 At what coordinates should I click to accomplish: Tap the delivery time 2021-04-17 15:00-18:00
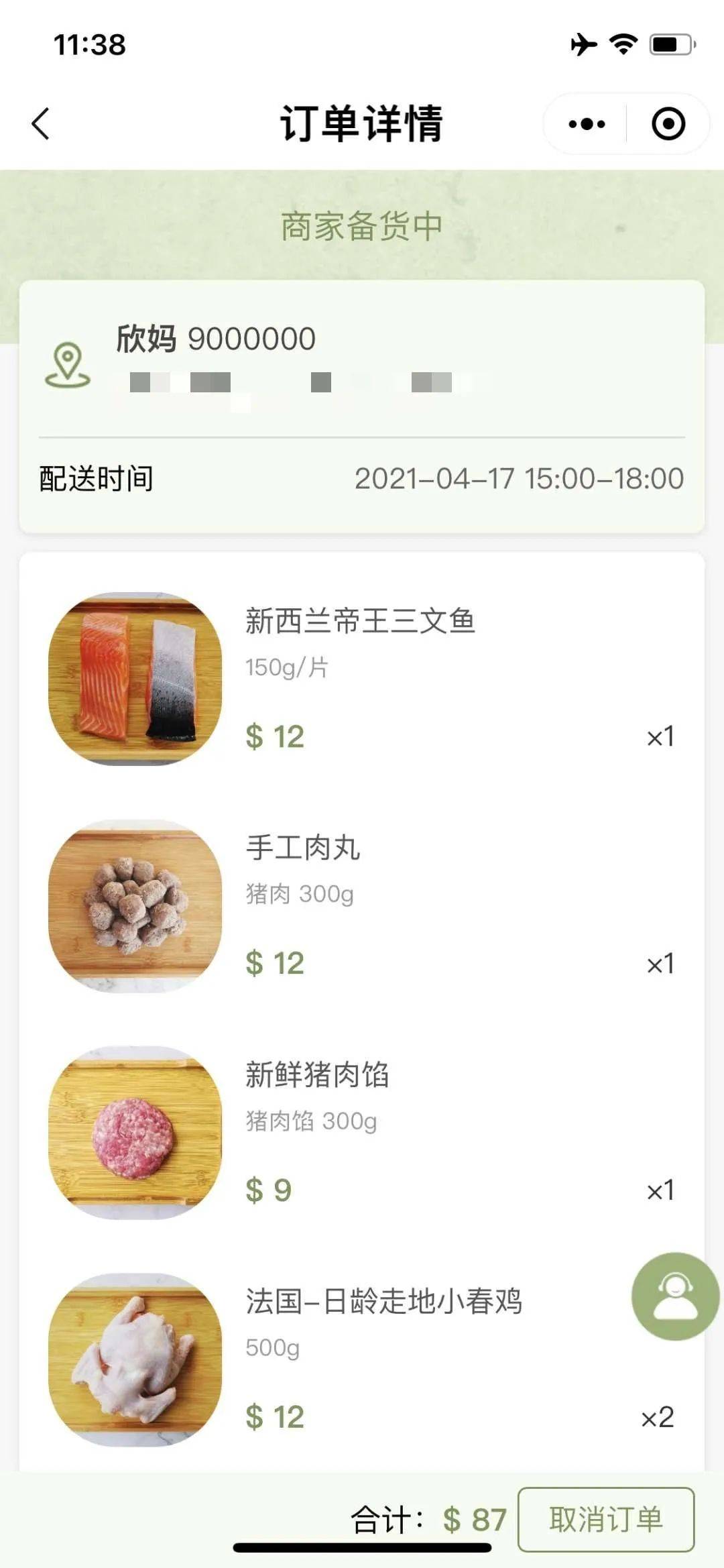pyautogui.click(x=521, y=478)
